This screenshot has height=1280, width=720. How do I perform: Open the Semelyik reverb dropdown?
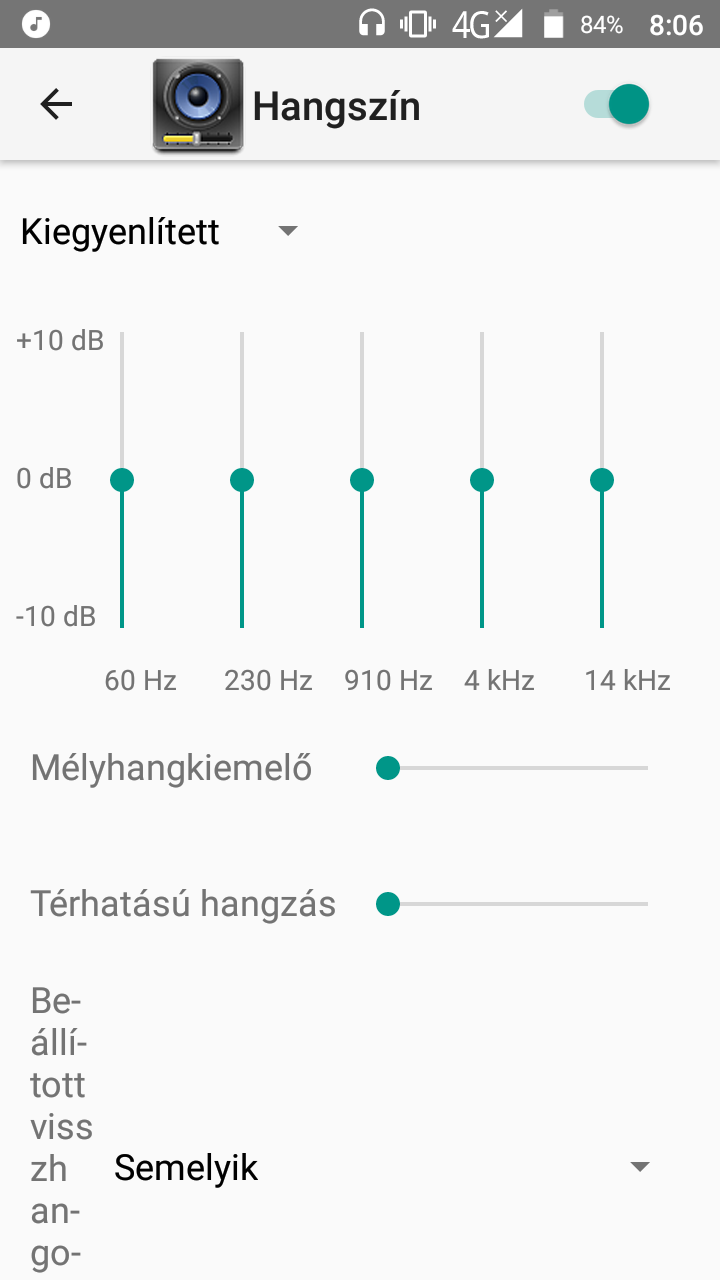tap(382, 1167)
